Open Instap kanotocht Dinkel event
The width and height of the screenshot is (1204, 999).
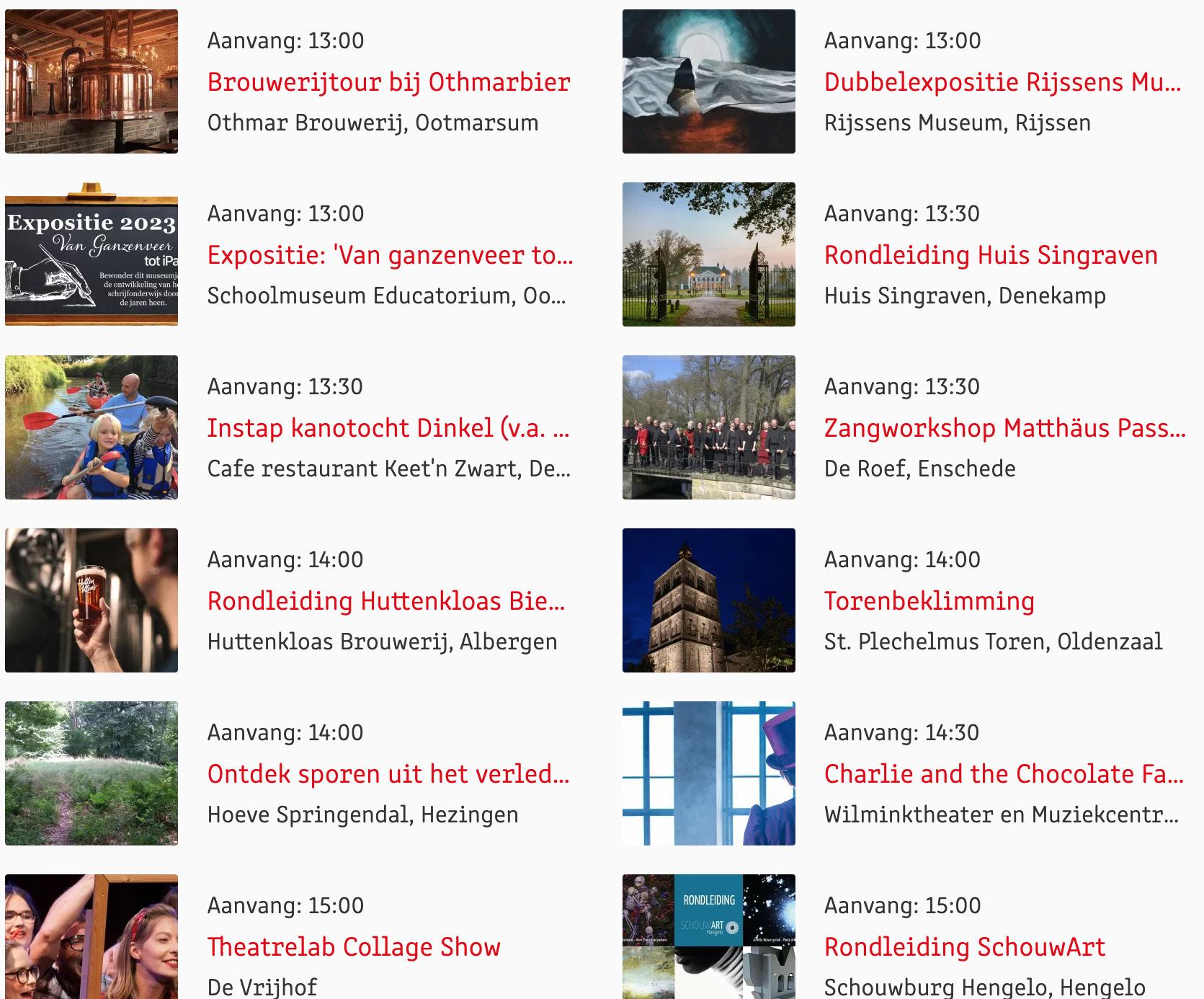(x=388, y=428)
